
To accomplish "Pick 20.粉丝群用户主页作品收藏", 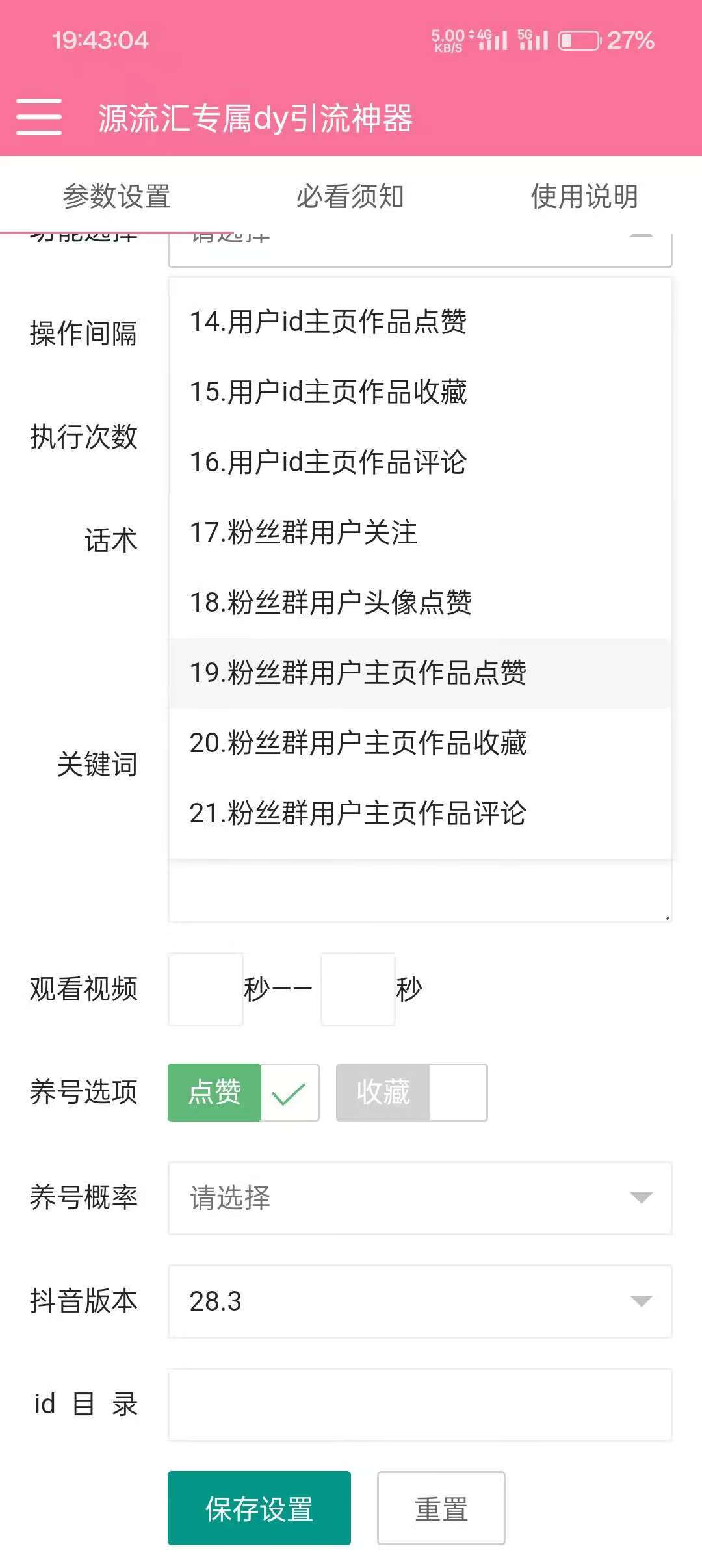I will [420, 743].
